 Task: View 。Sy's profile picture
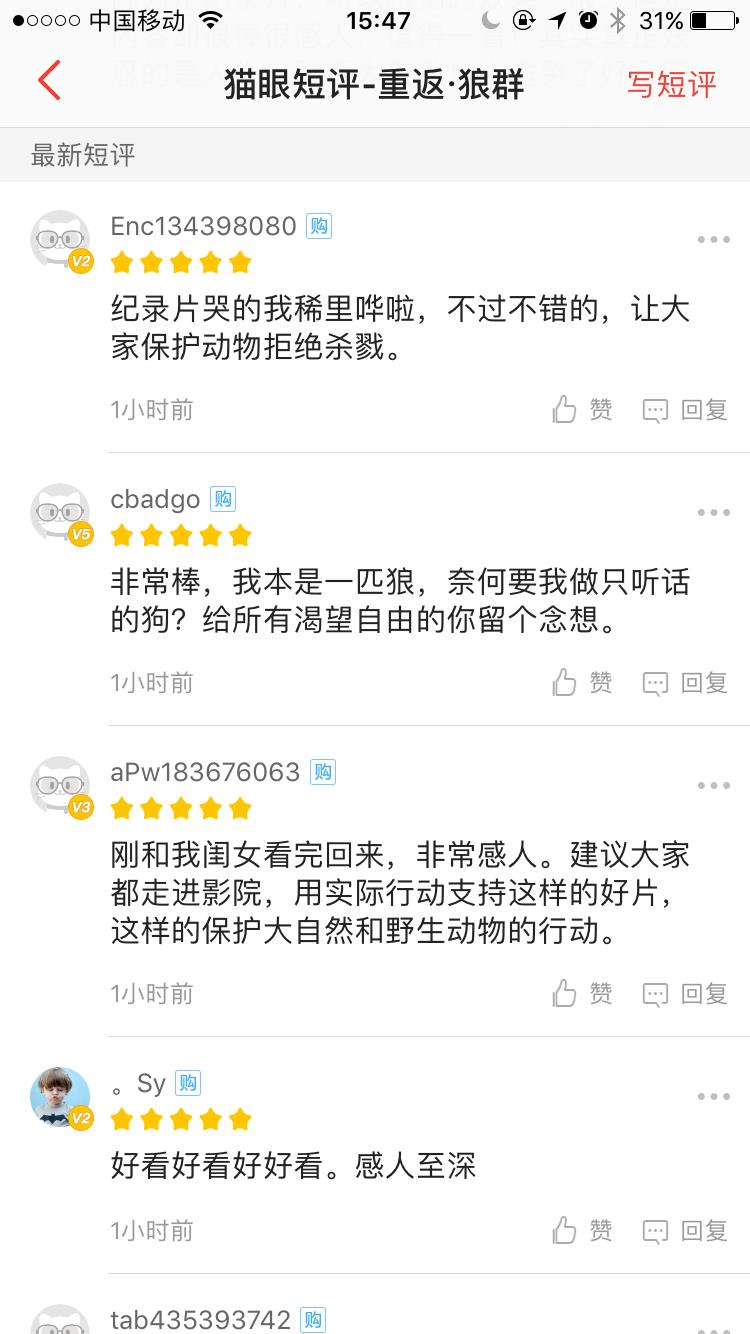point(61,1097)
